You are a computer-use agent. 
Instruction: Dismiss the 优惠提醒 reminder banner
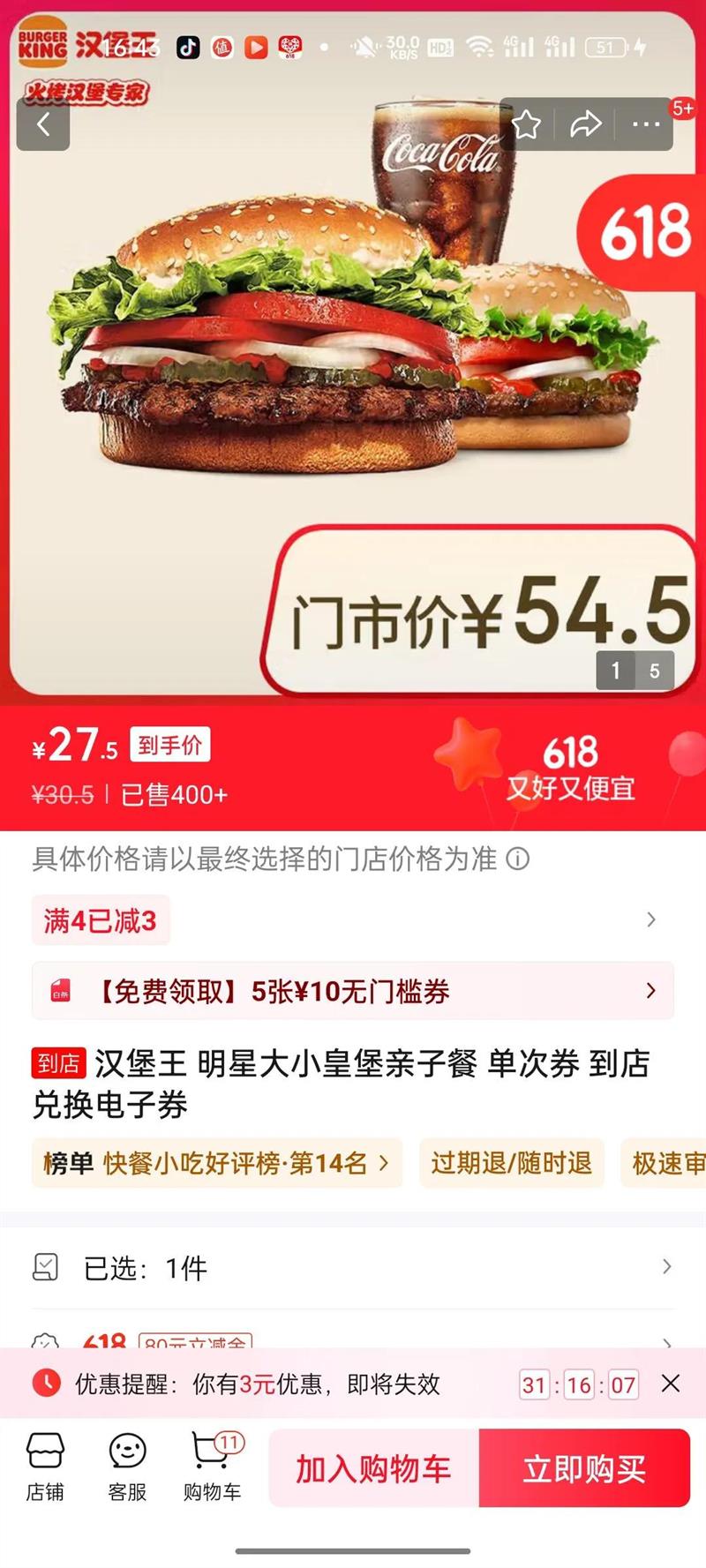[671, 1384]
